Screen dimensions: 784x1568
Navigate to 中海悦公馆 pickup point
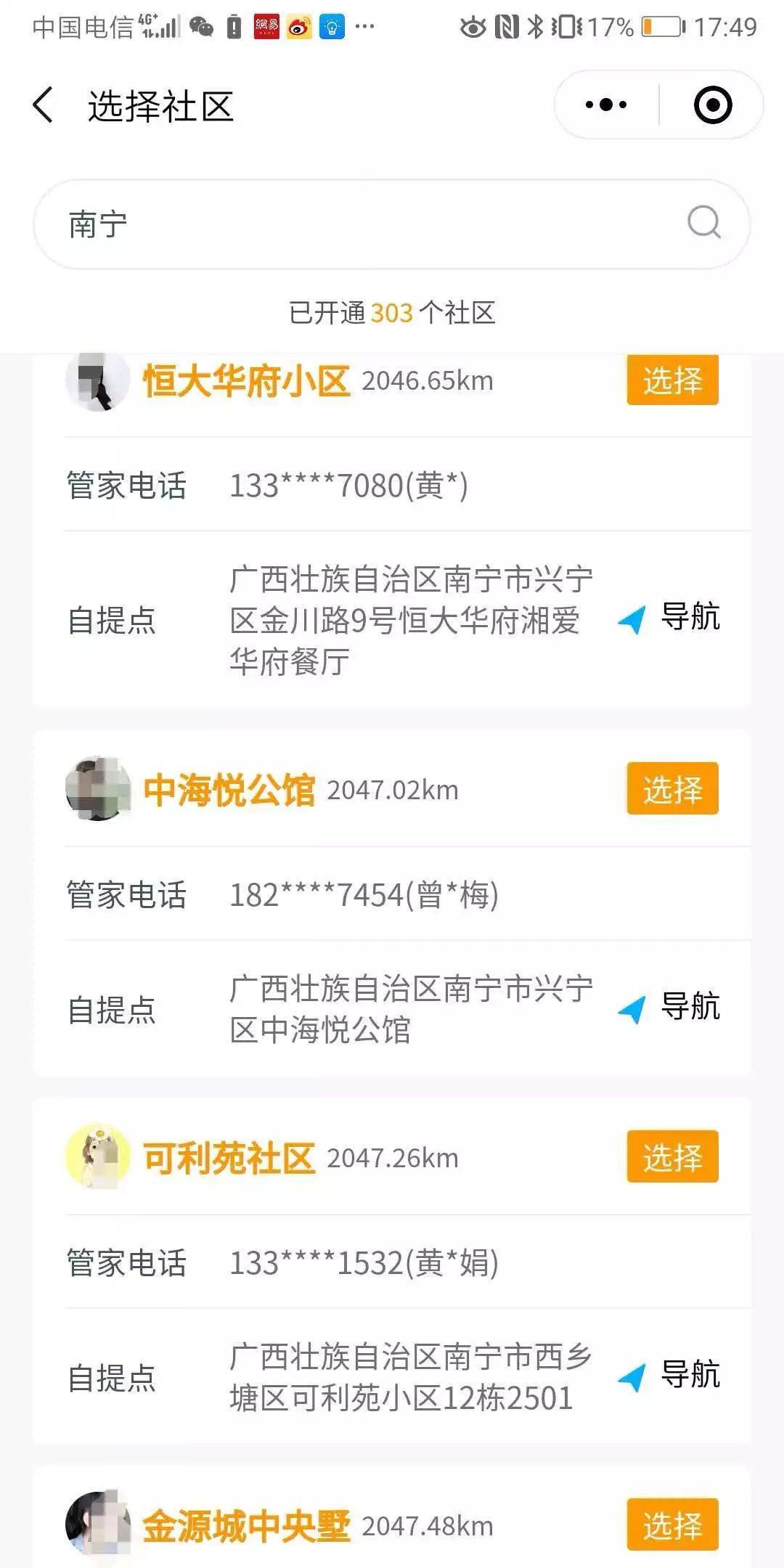[x=669, y=1008]
